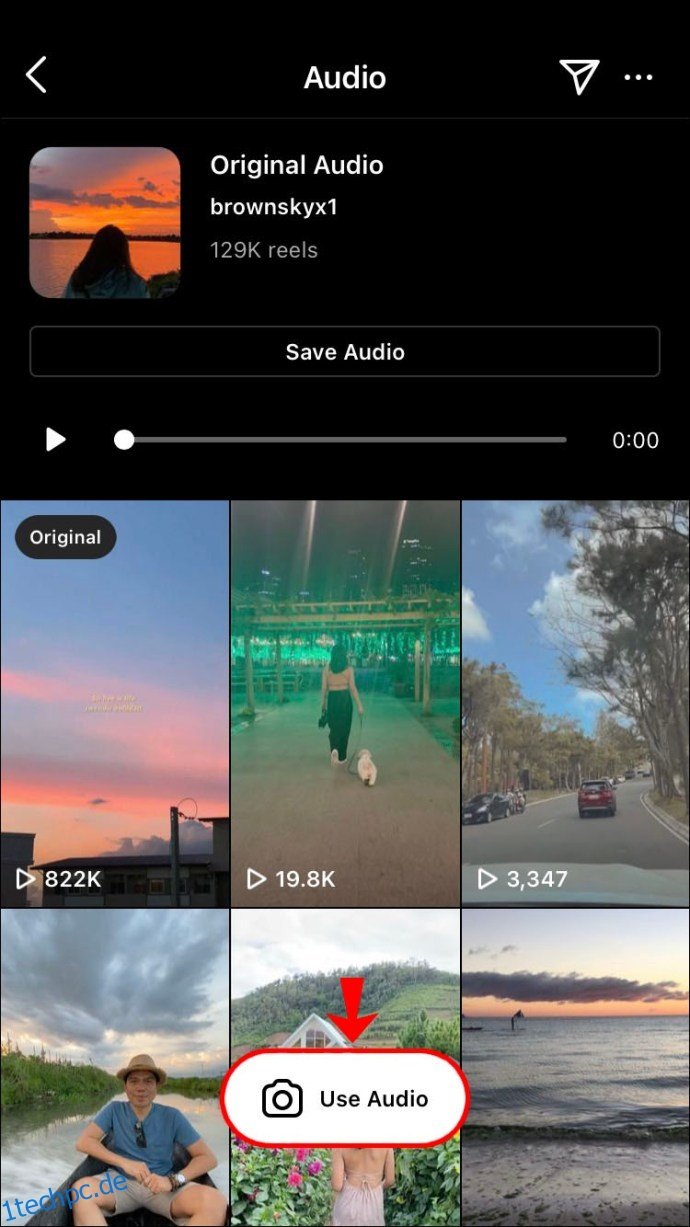Open the reel with 19.8K plays

(x=345, y=704)
